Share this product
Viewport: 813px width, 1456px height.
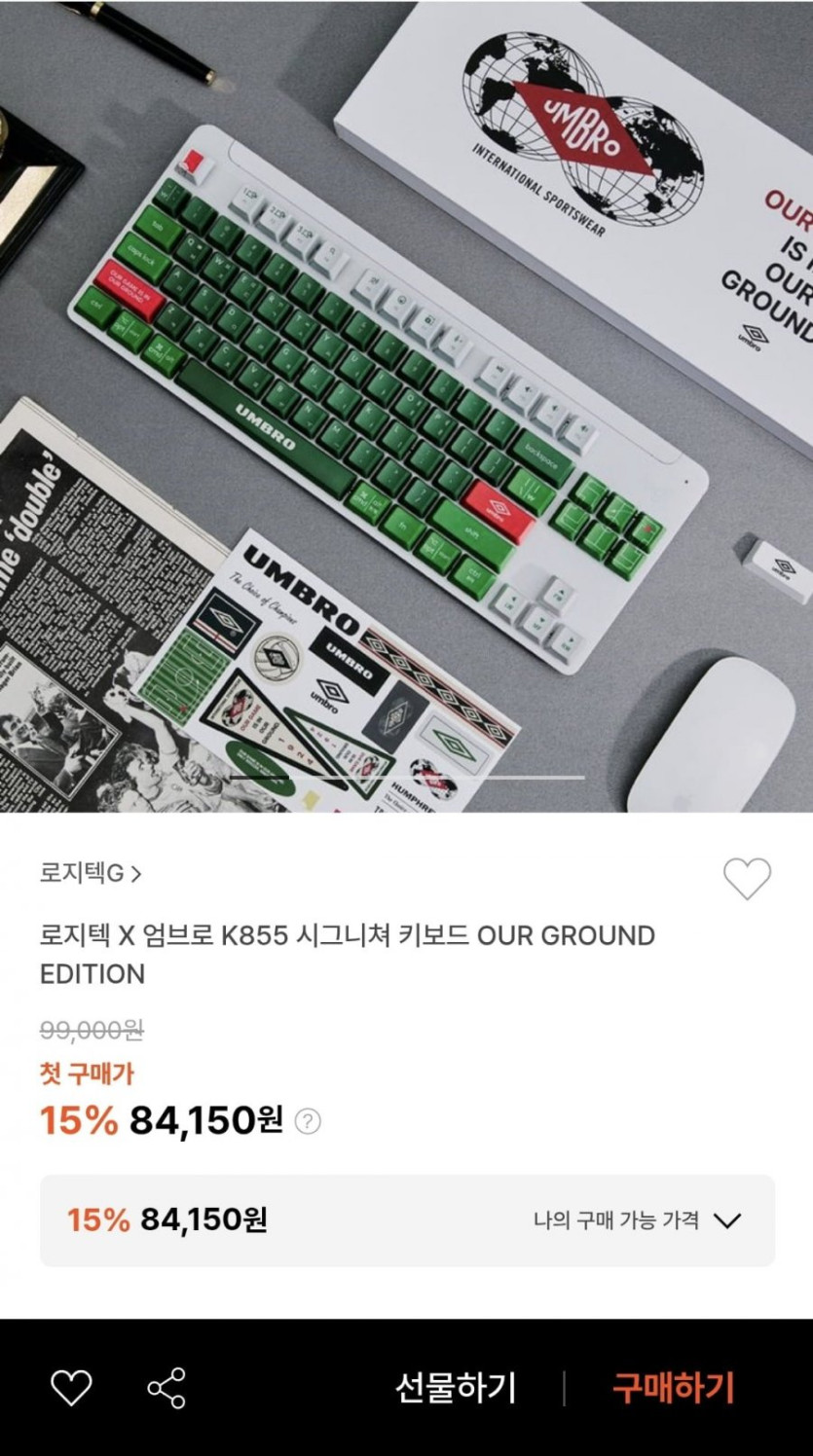[x=166, y=1388]
